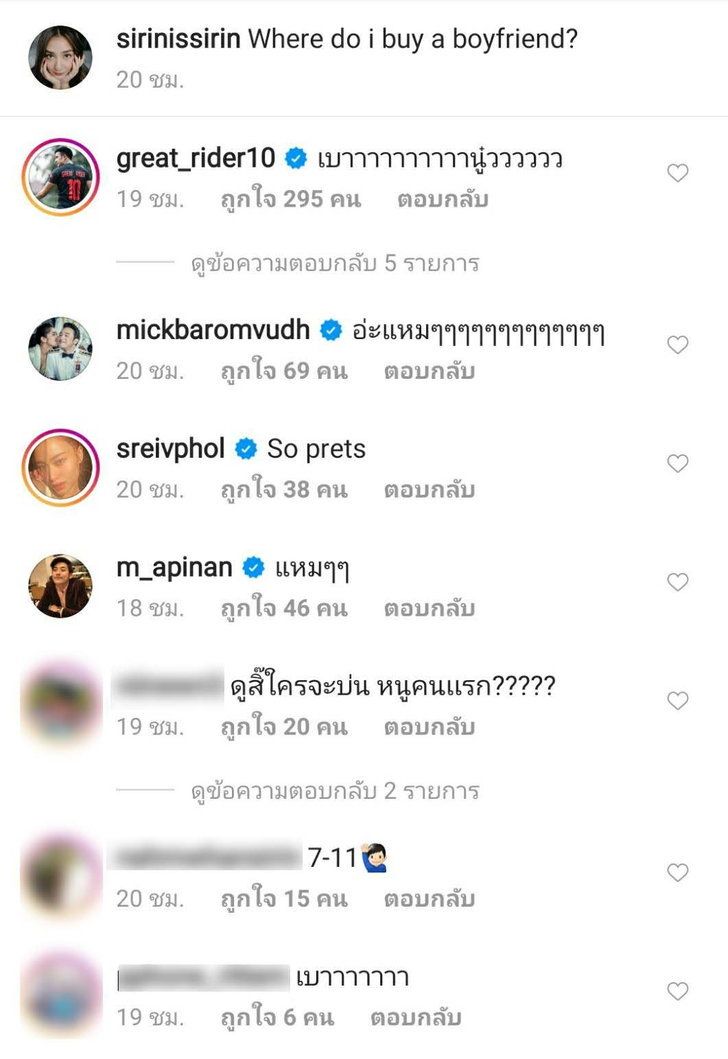728x1059 pixels.
Task: Reply to mickbaromvudh's comment
Action: tap(429, 371)
